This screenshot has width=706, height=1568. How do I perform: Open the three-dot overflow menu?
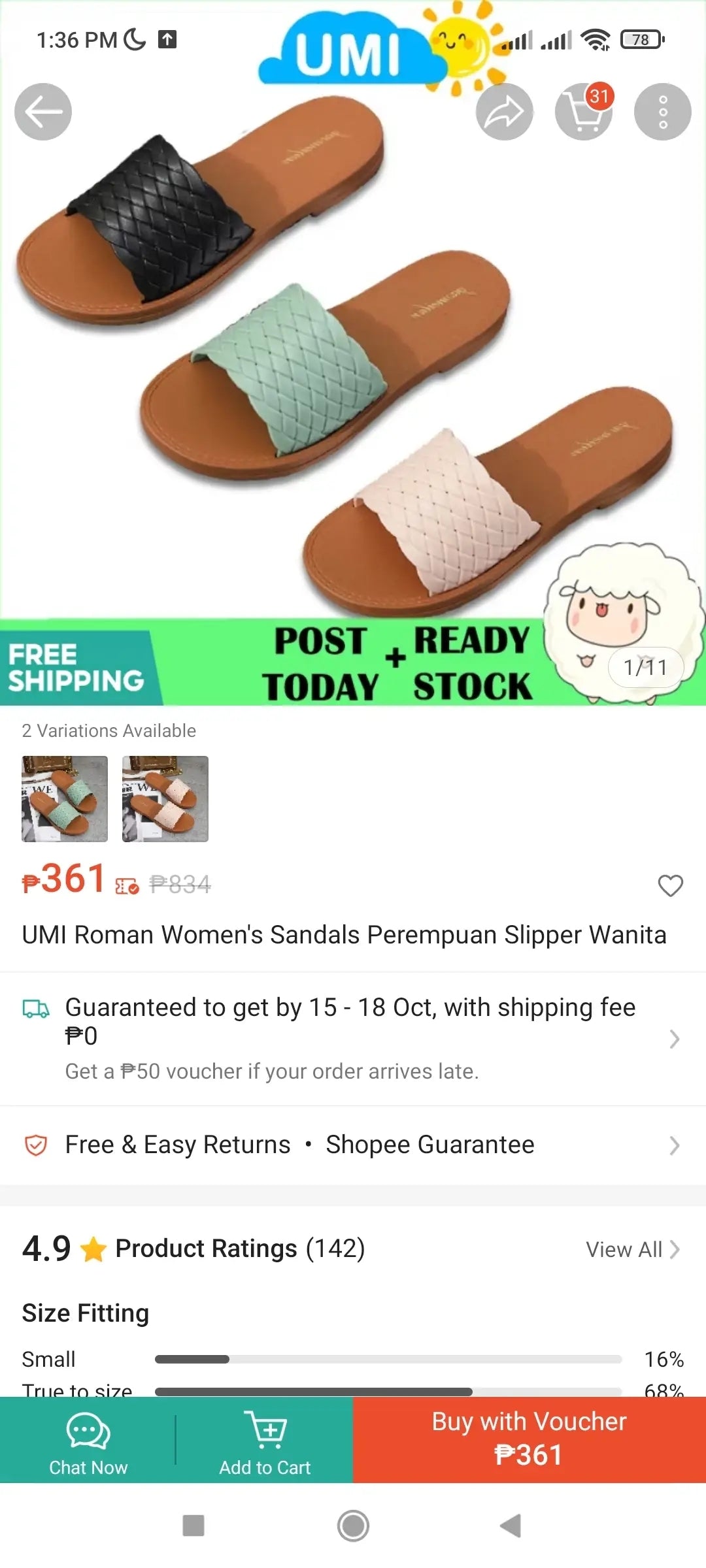point(662,112)
